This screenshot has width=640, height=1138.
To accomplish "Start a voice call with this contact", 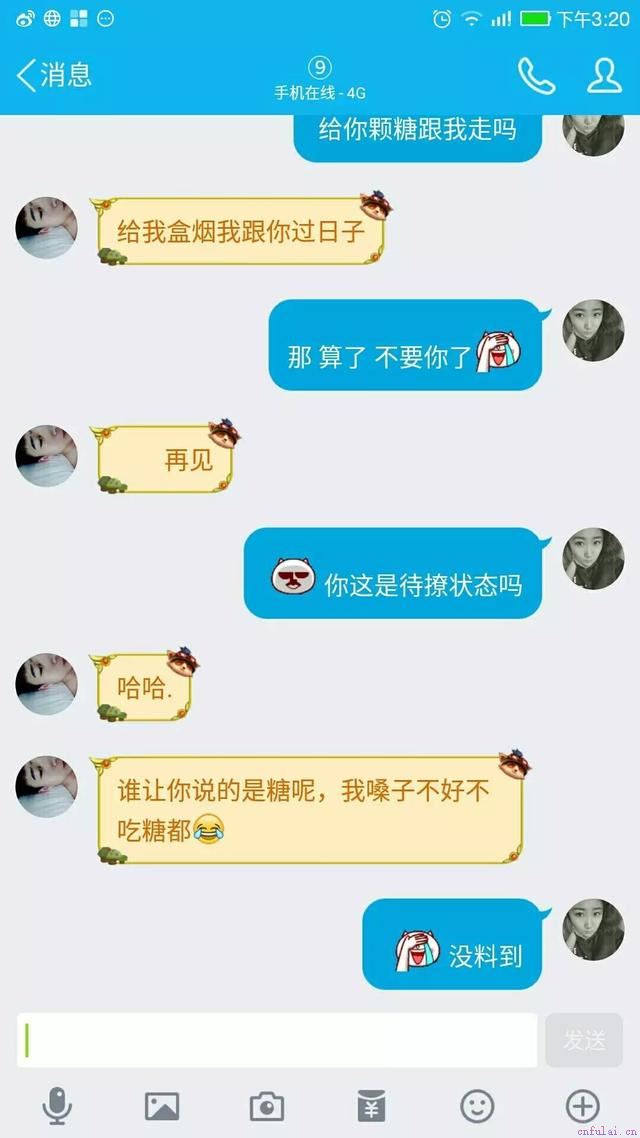I will coord(536,75).
